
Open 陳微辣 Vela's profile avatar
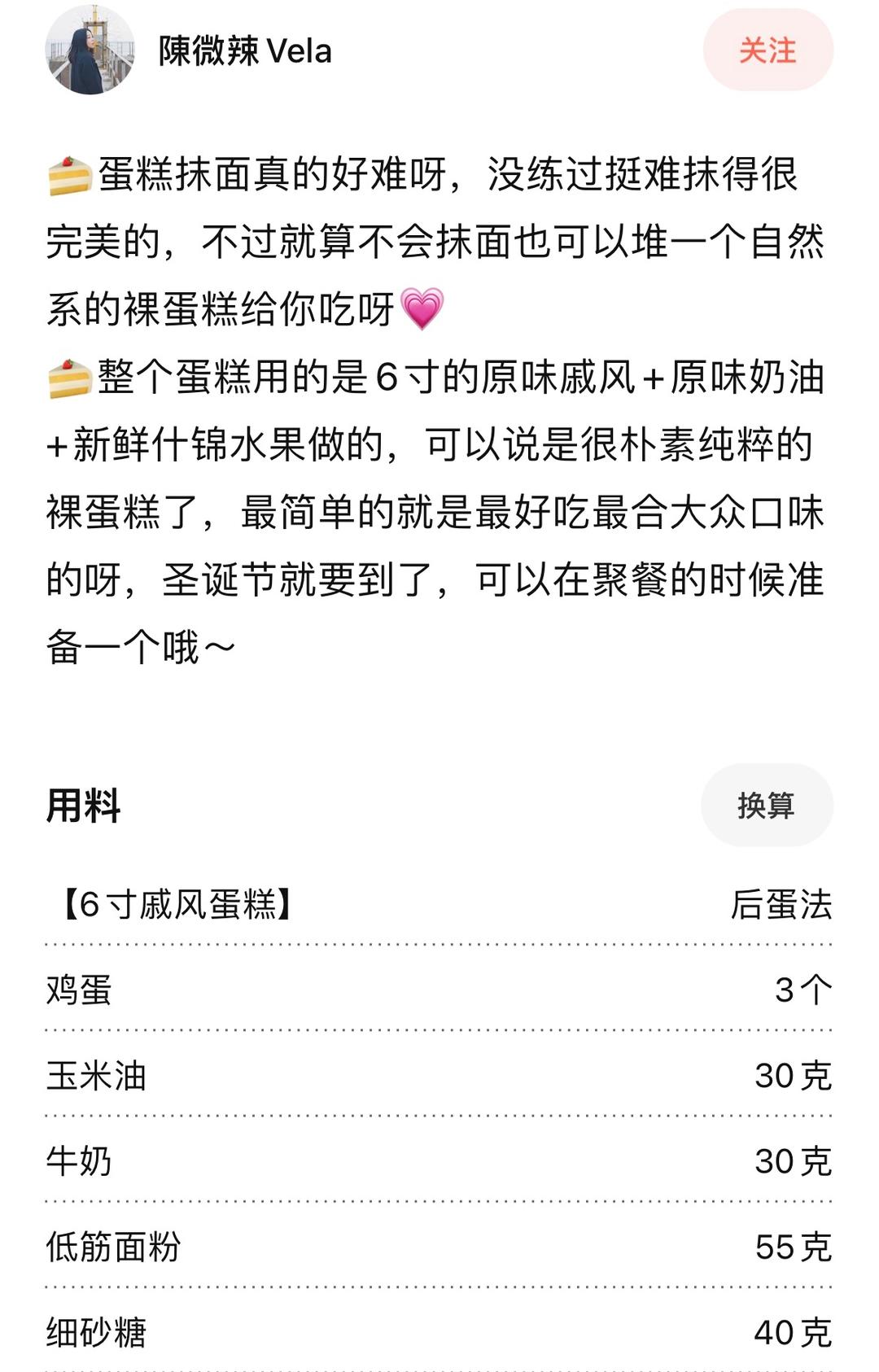pos(90,50)
